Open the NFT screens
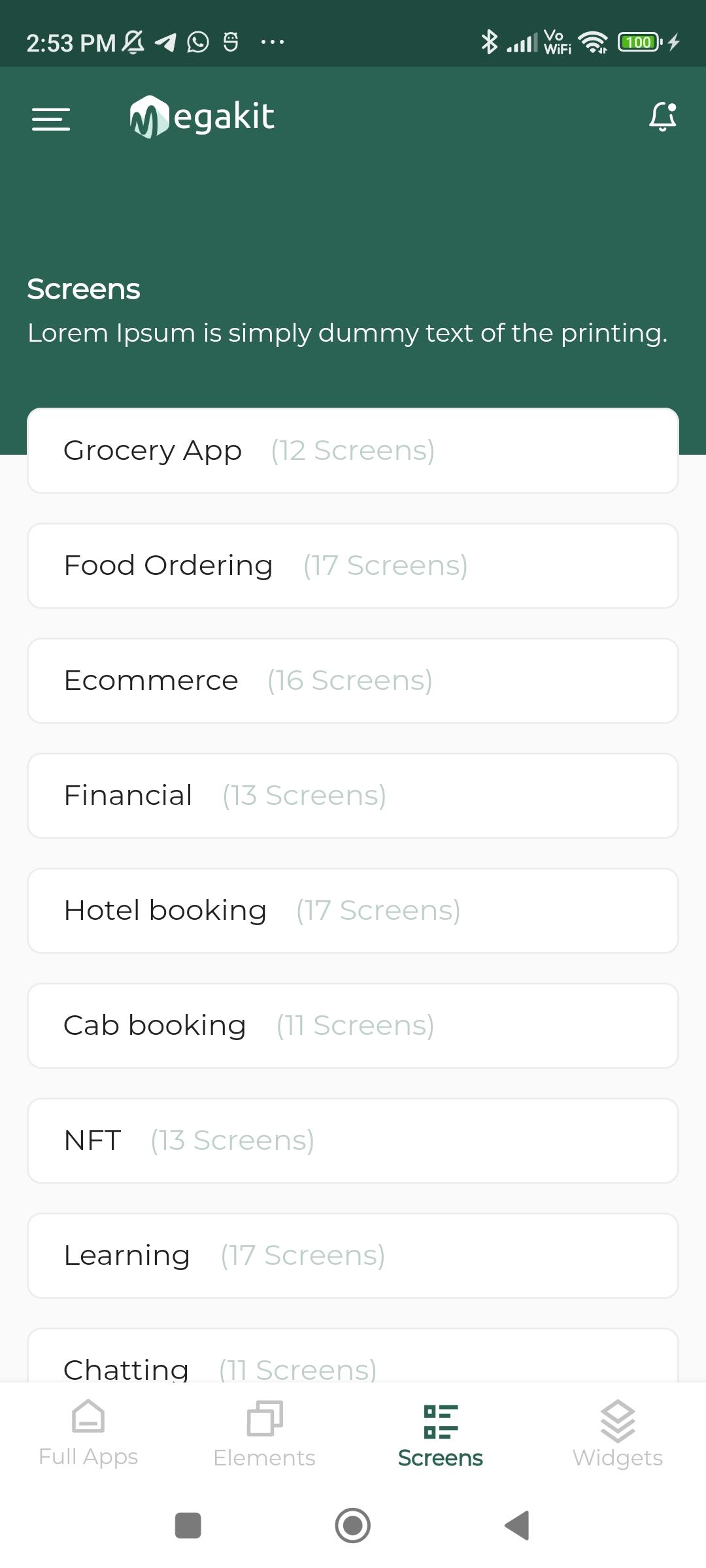The image size is (706, 1568). pos(353,1141)
